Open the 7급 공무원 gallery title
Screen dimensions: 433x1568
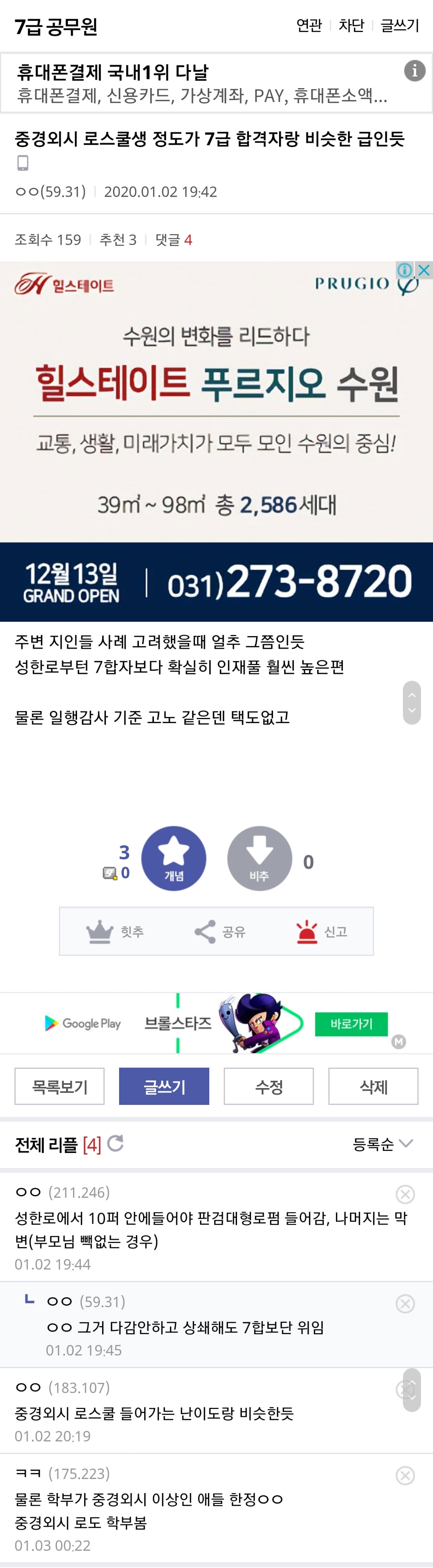[x=56, y=27]
